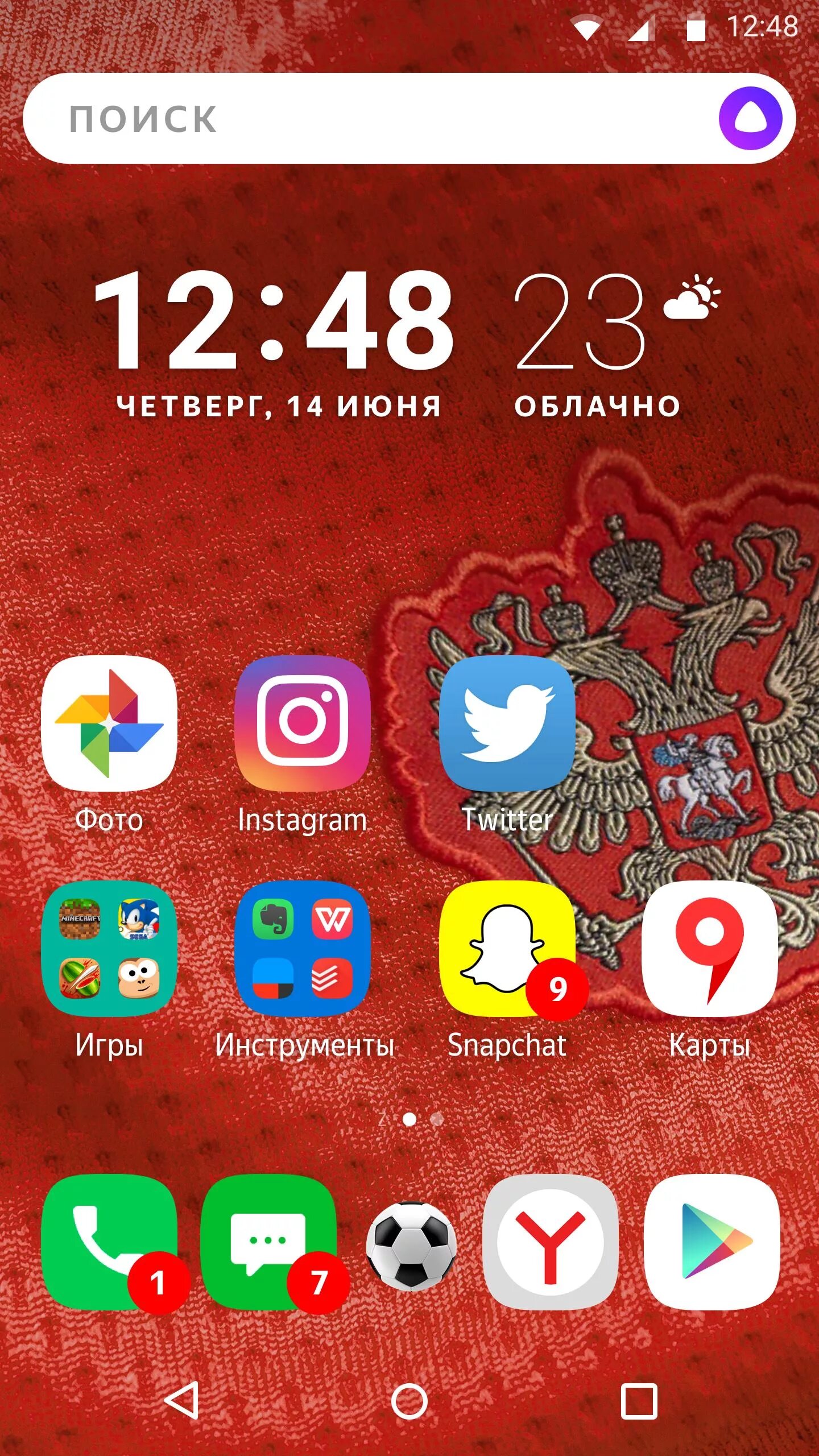
Task: Open the Alice voice assistant button
Action: [x=751, y=118]
